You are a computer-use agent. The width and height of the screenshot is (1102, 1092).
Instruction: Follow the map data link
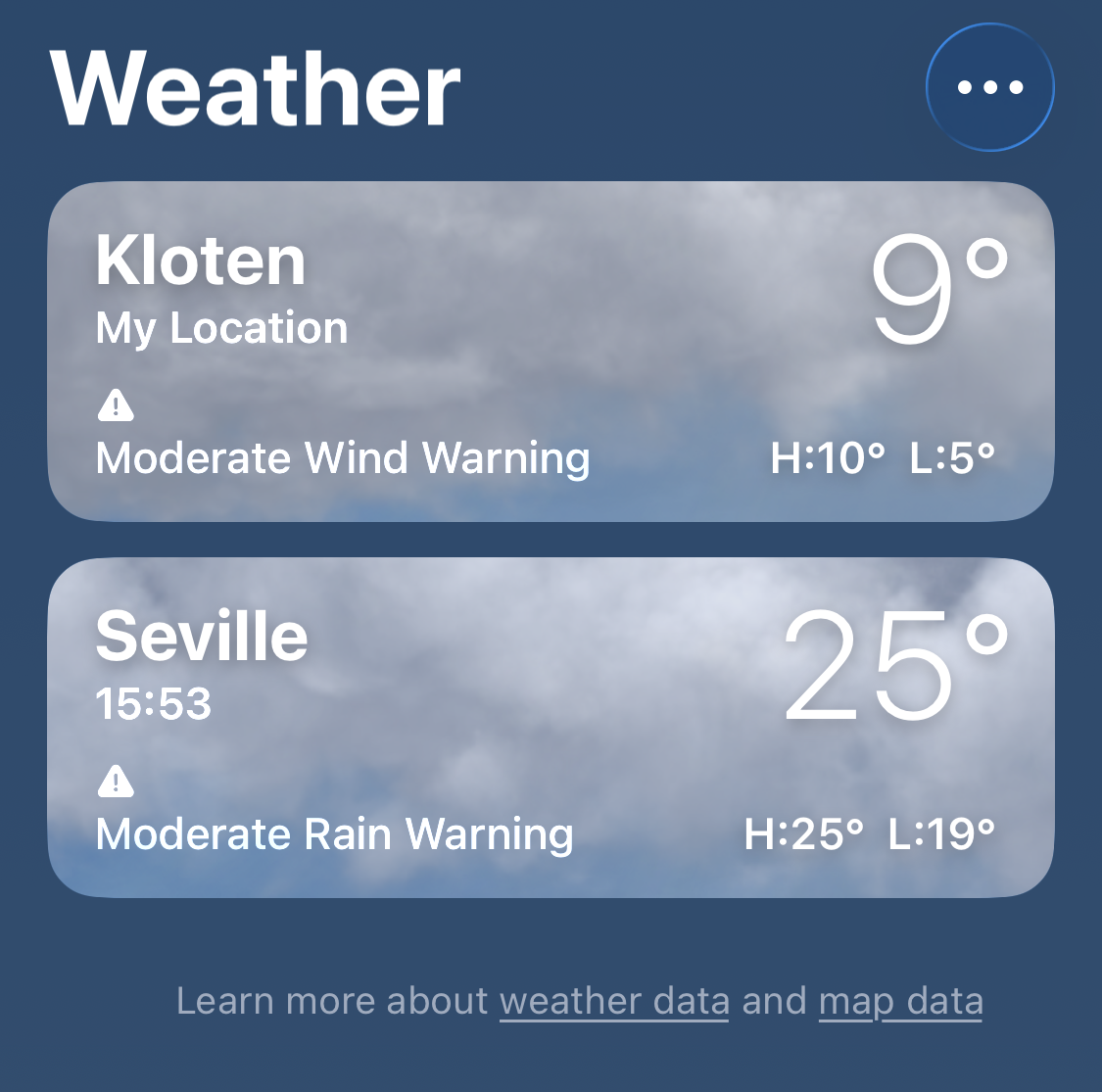[x=900, y=1002]
